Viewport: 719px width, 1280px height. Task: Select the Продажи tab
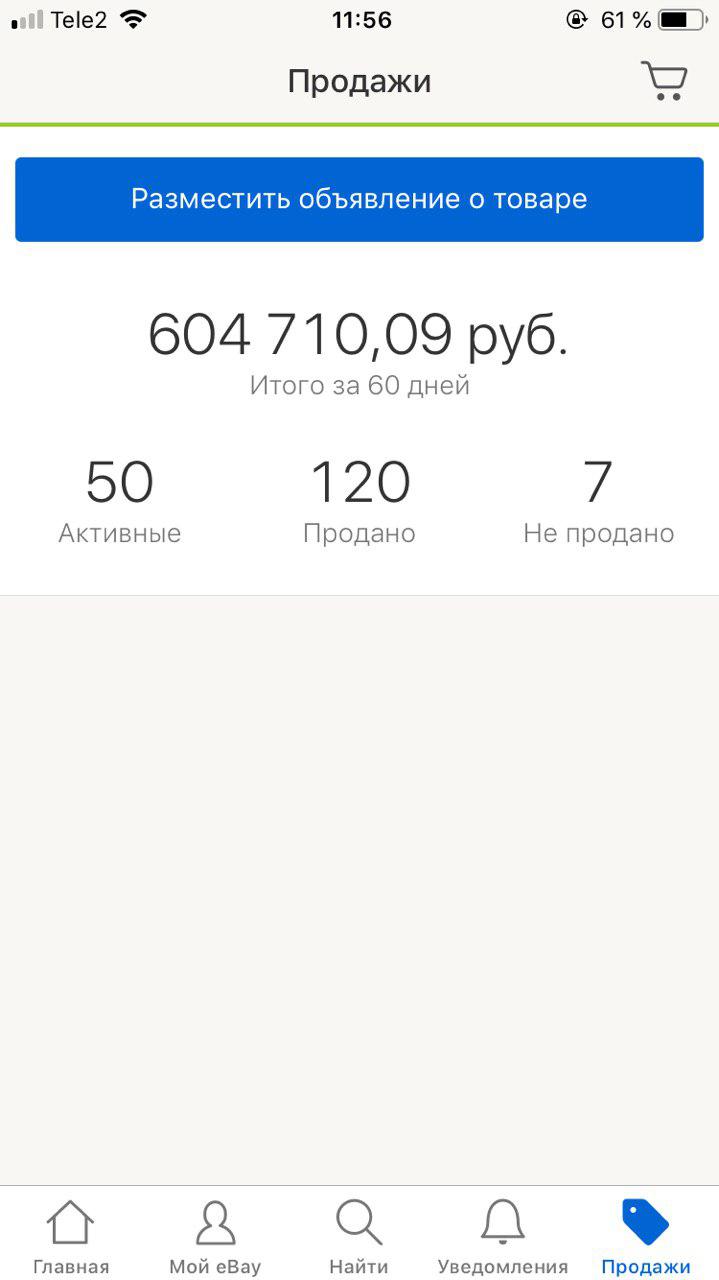[x=645, y=1236]
